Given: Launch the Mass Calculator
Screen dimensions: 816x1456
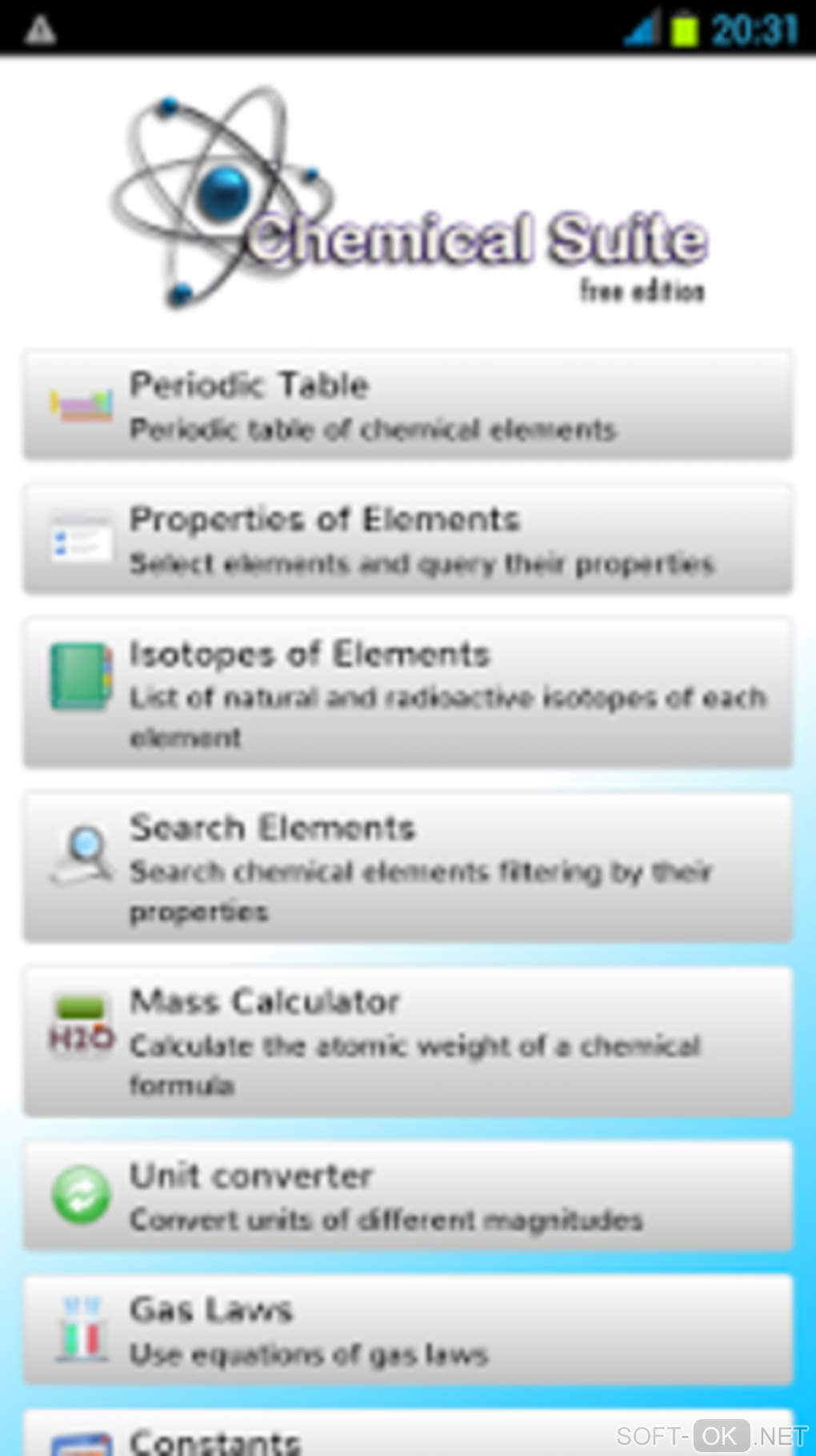Looking at the screenshot, I should point(408,1041).
